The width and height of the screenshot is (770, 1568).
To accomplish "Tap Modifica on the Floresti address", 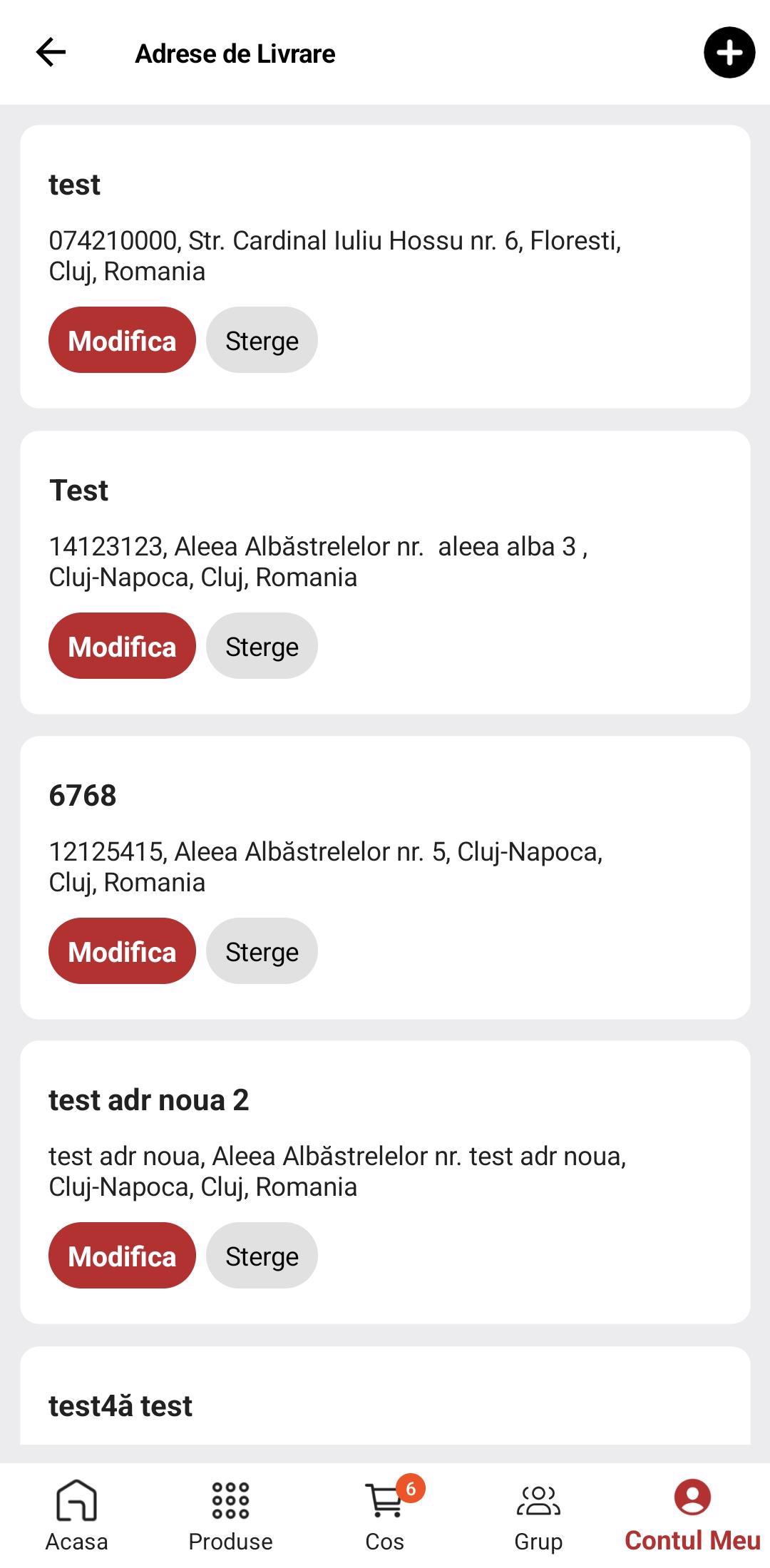I will [122, 340].
